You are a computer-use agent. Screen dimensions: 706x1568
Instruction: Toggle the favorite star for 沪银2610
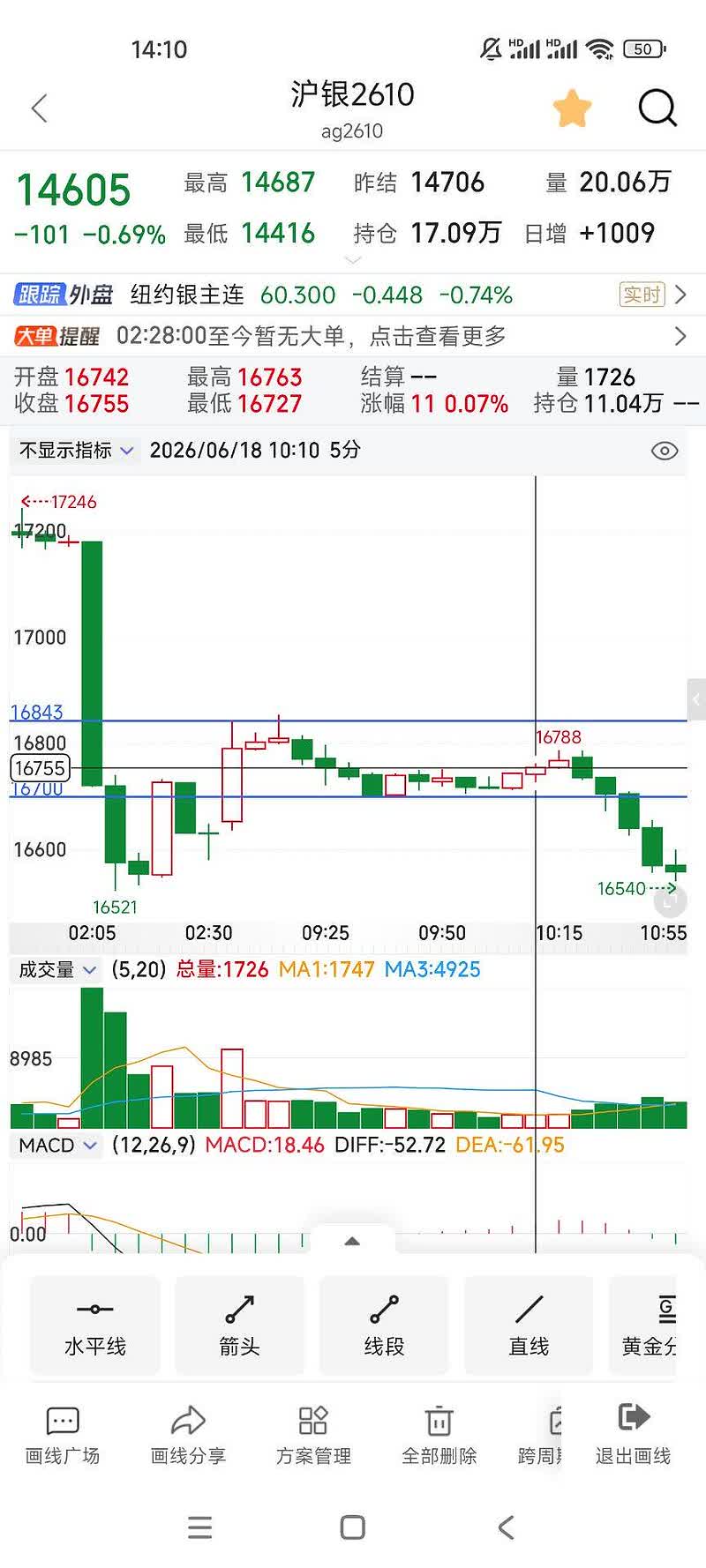pos(572,108)
